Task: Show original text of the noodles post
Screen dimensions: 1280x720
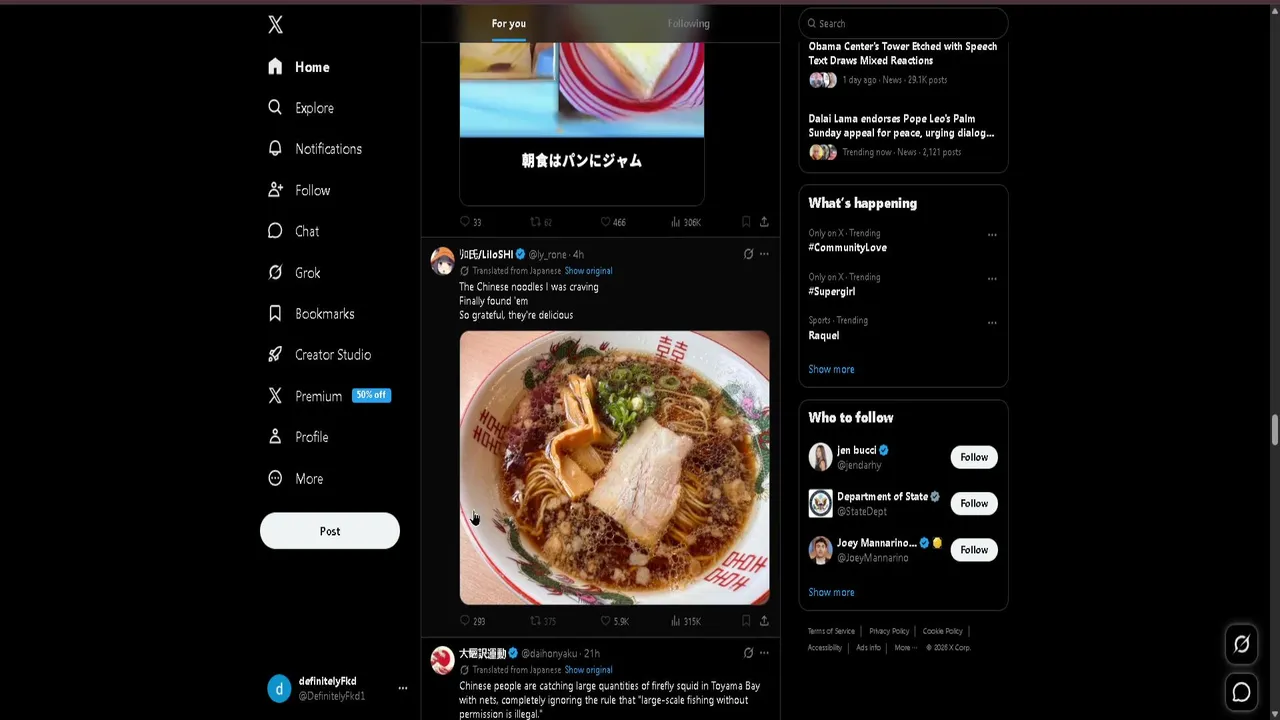Action: tap(588, 271)
